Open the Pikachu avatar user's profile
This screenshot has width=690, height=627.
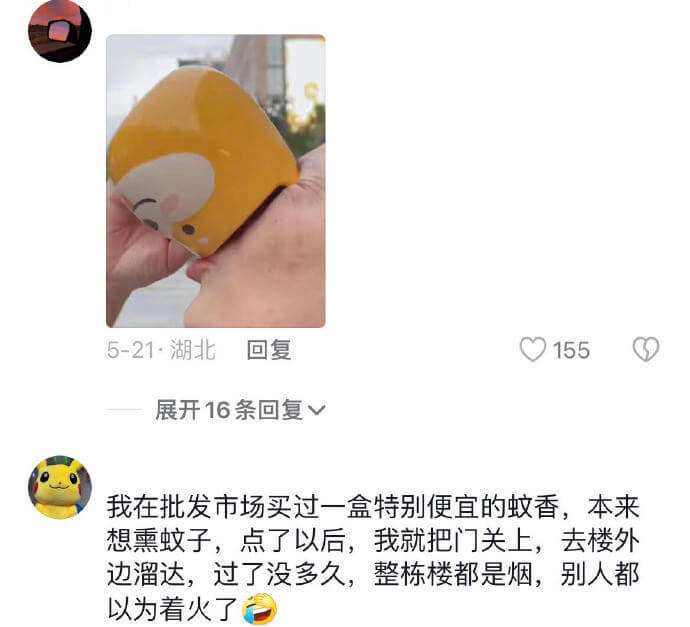coord(59,487)
